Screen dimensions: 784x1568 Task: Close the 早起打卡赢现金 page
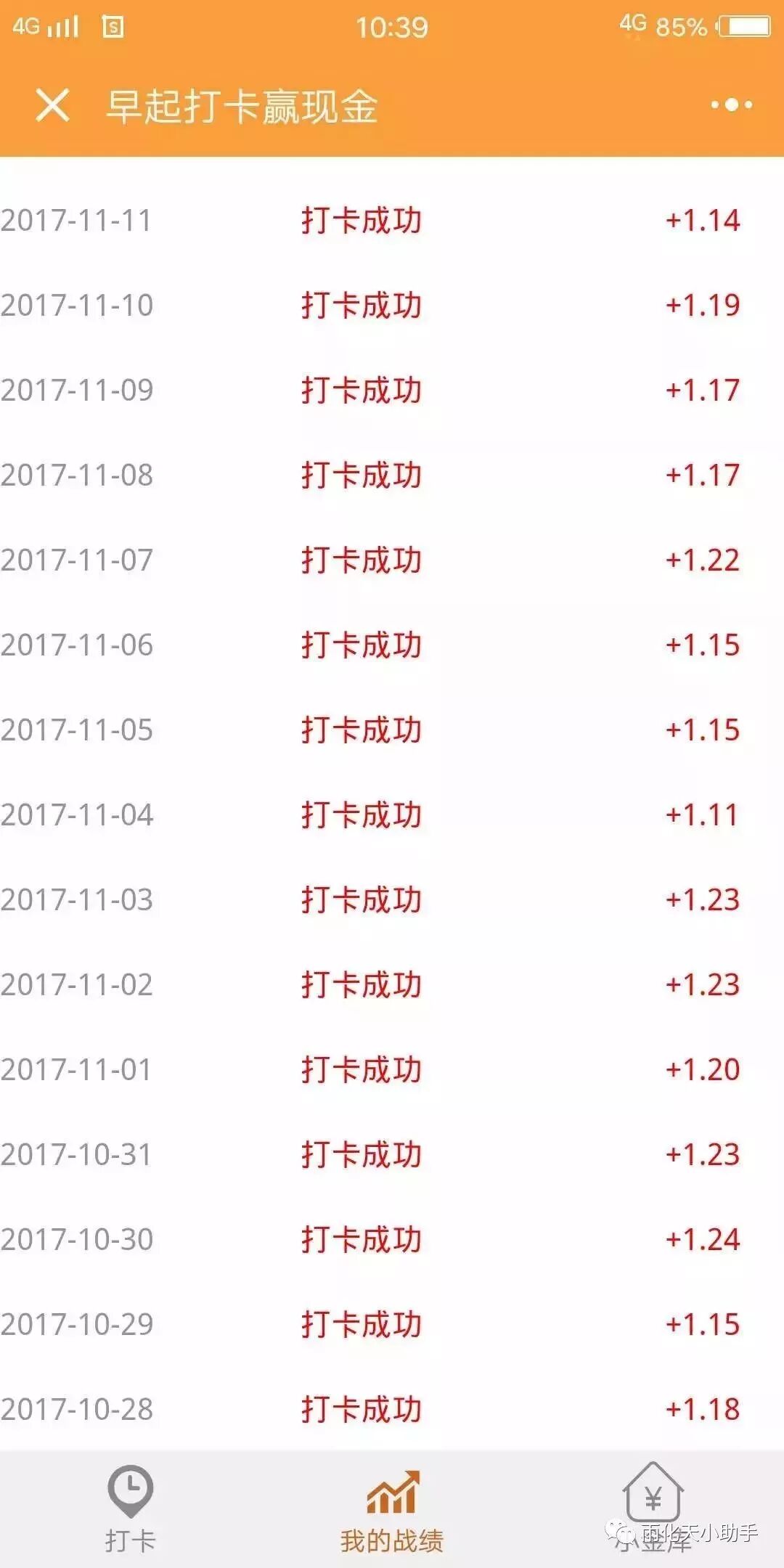[52, 105]
